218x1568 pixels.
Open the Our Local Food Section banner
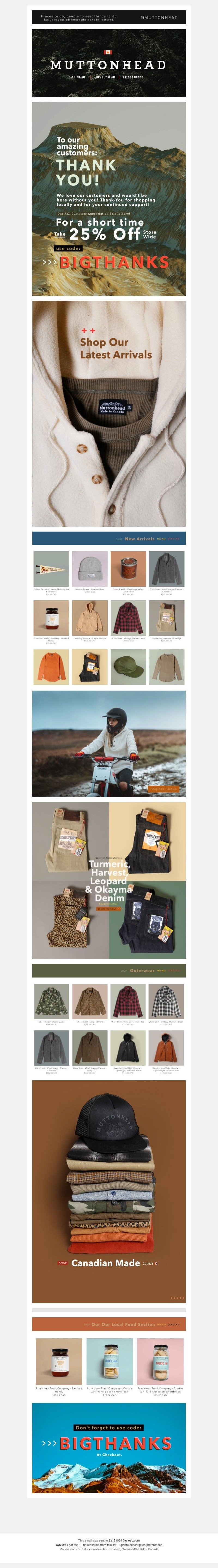(x=109, y=1324)
